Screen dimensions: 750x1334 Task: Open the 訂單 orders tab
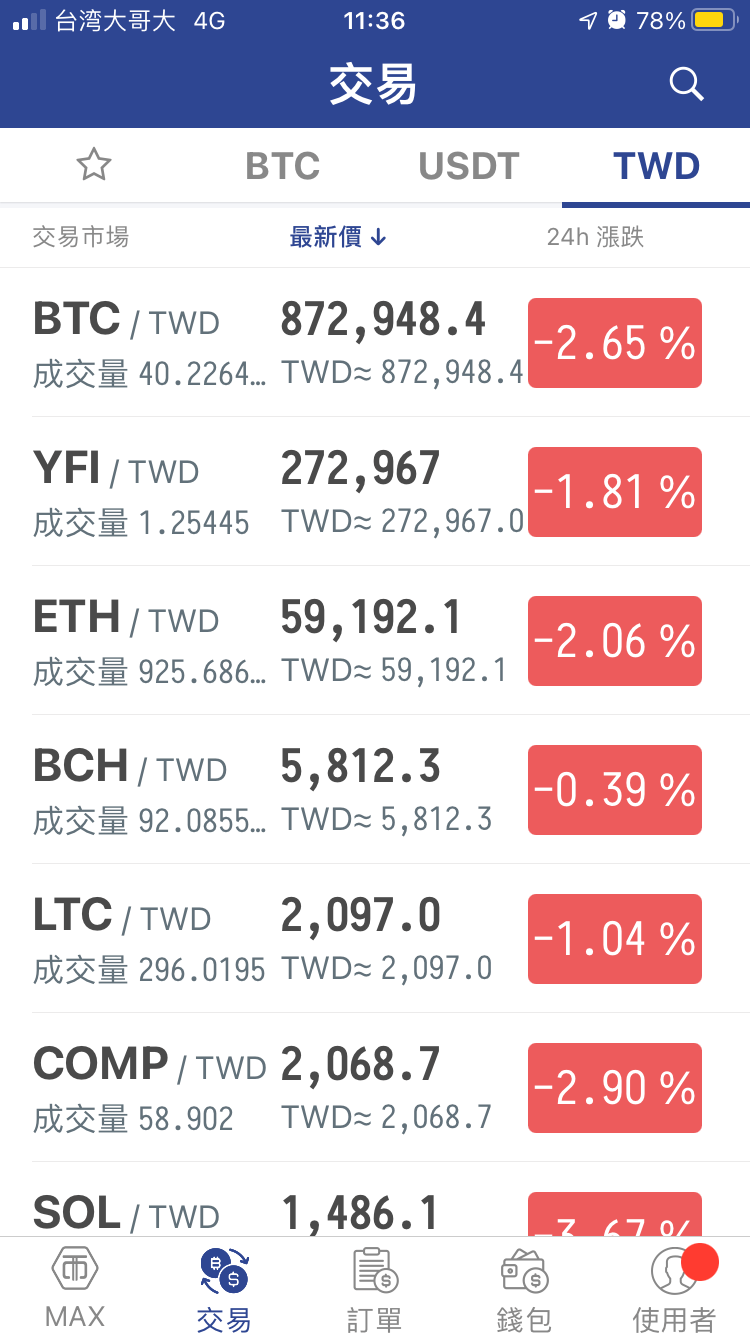(x=375, y=1287)
